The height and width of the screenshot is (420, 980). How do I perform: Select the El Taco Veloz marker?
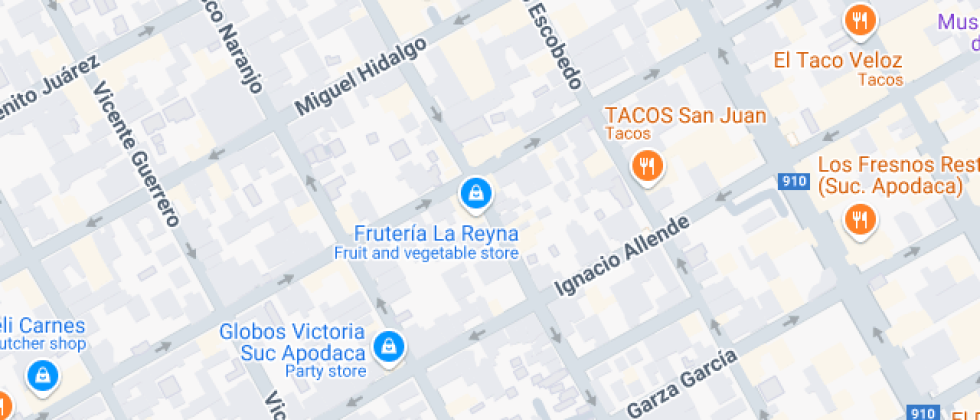(x=859, y=20)
